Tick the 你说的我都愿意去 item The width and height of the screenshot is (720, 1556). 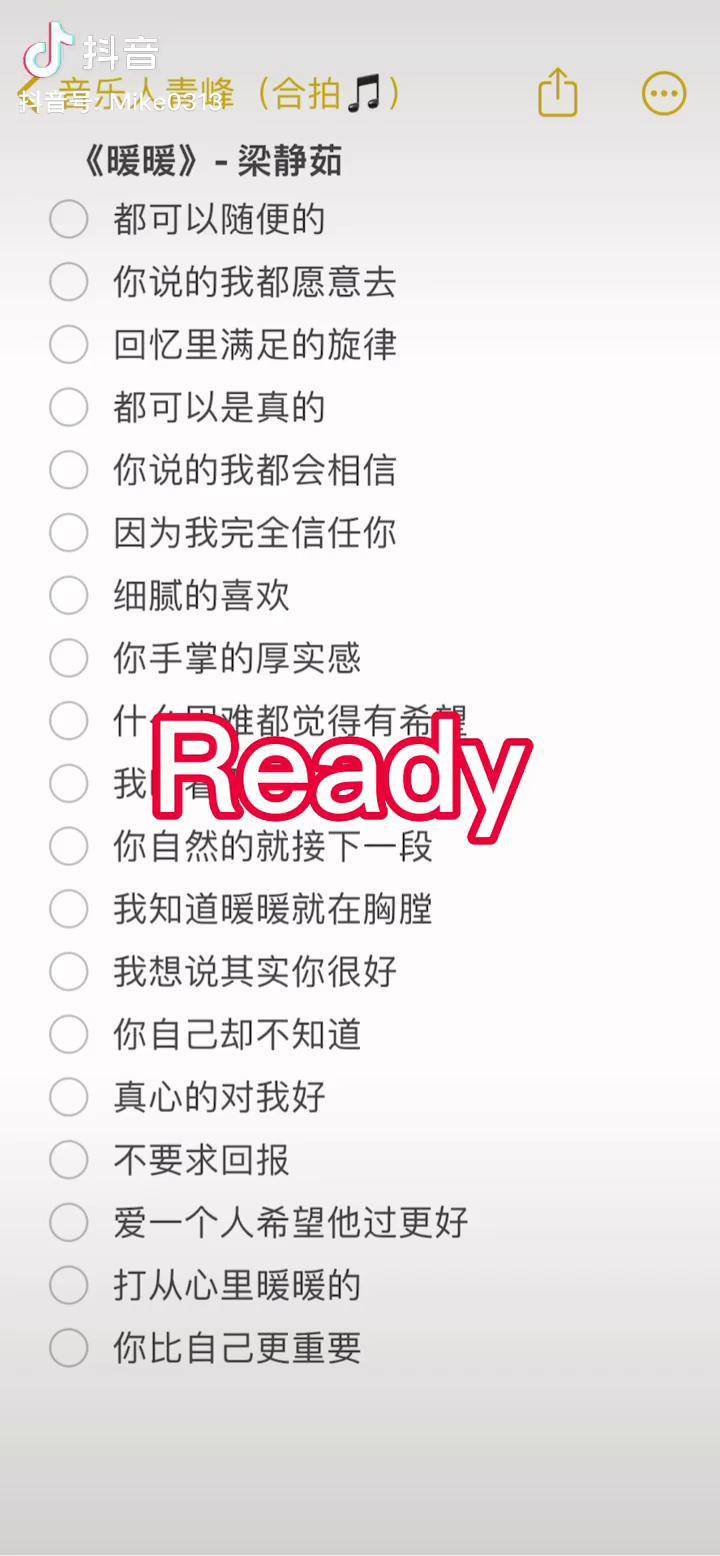click(x=69, y=282)
